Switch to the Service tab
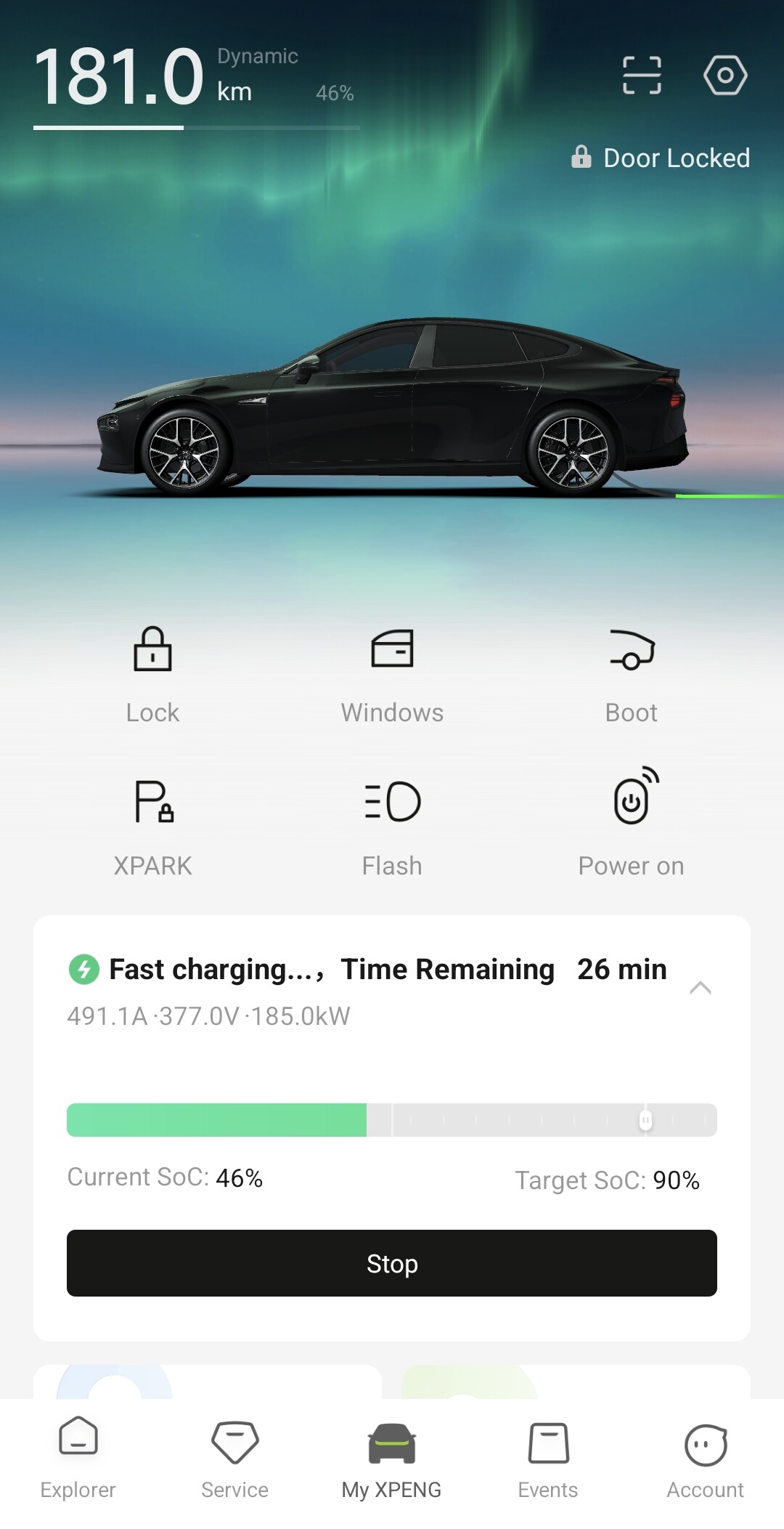This screenshot has width=784, height=1529. pos(234,1458)
